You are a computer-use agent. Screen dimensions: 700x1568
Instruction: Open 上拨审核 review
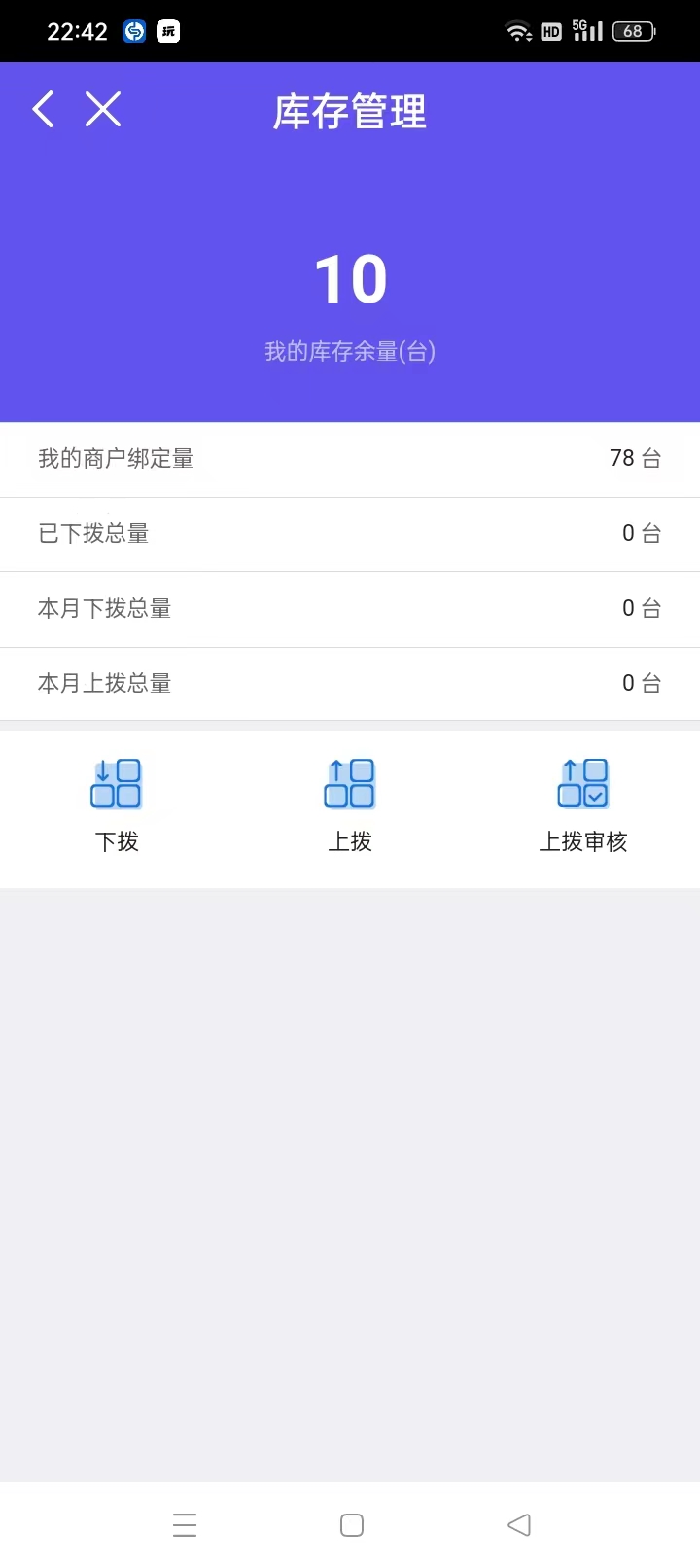tap(583, 806)
